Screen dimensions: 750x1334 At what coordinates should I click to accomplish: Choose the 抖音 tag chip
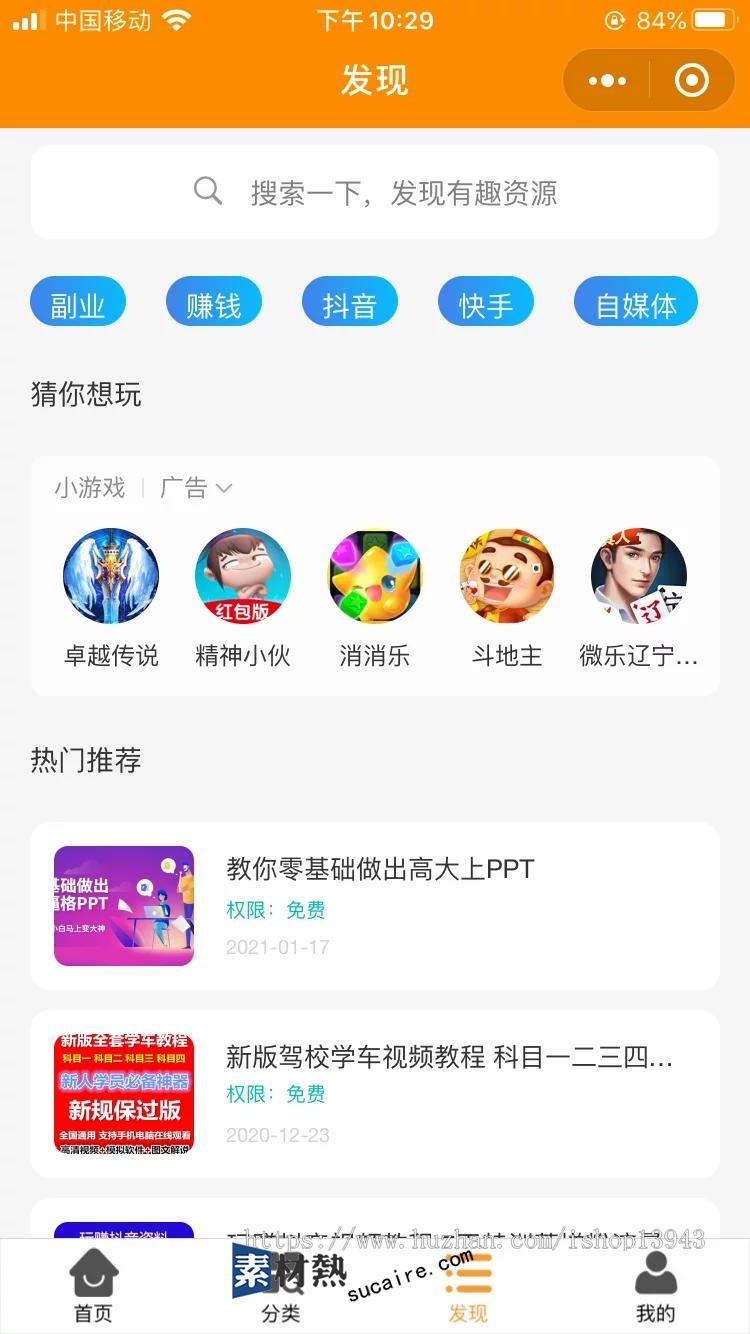click(x=350, y=303)
